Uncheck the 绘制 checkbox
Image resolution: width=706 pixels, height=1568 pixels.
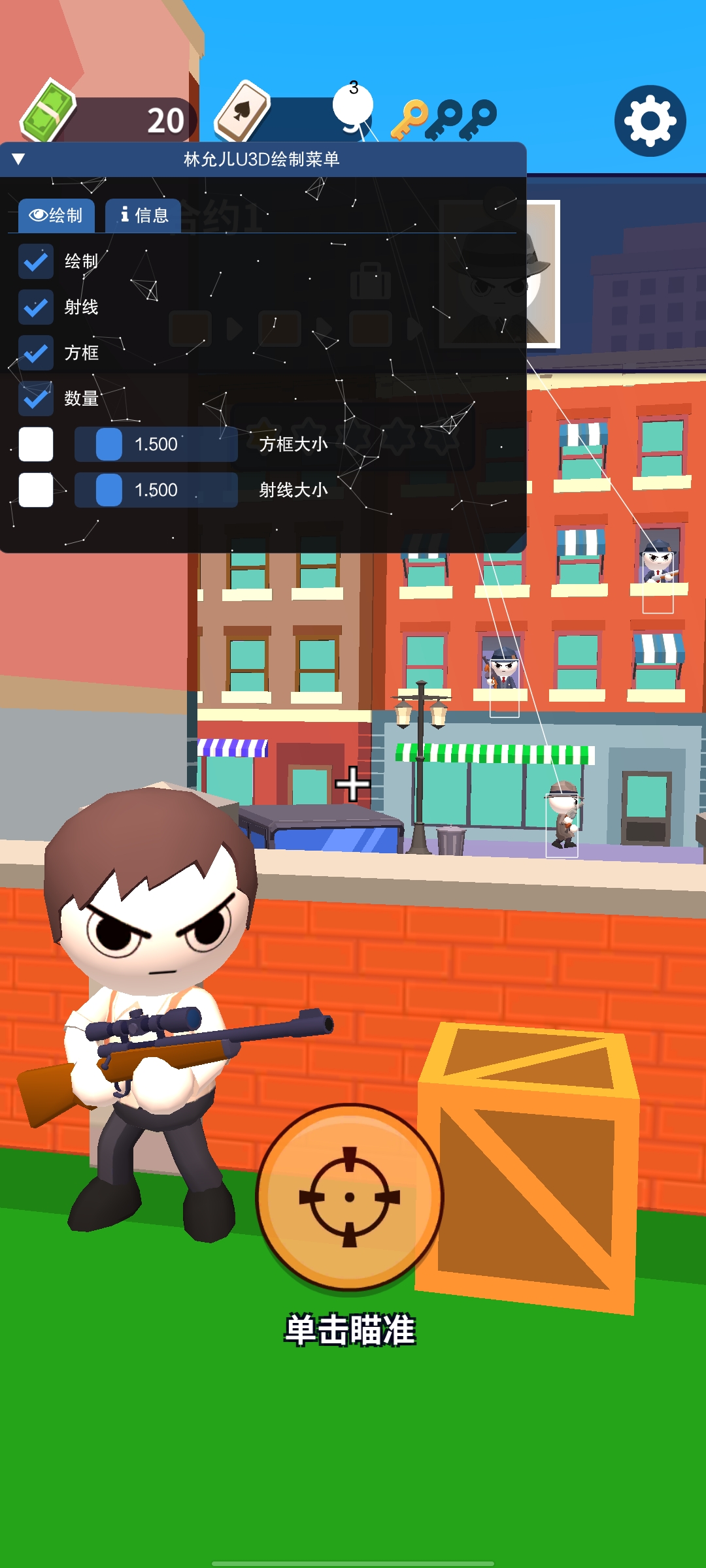[x=36, y=261]
